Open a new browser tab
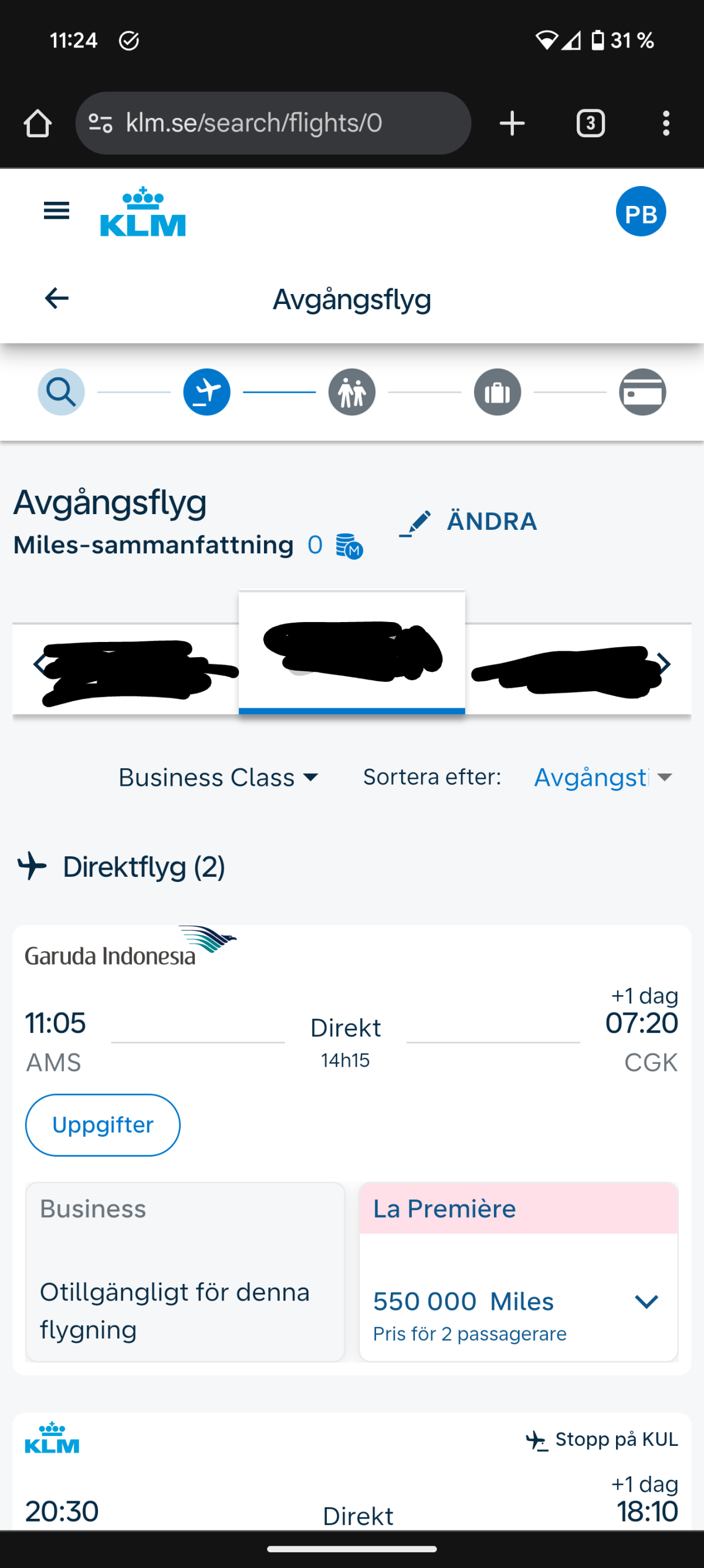 click(x=512, y=124)
